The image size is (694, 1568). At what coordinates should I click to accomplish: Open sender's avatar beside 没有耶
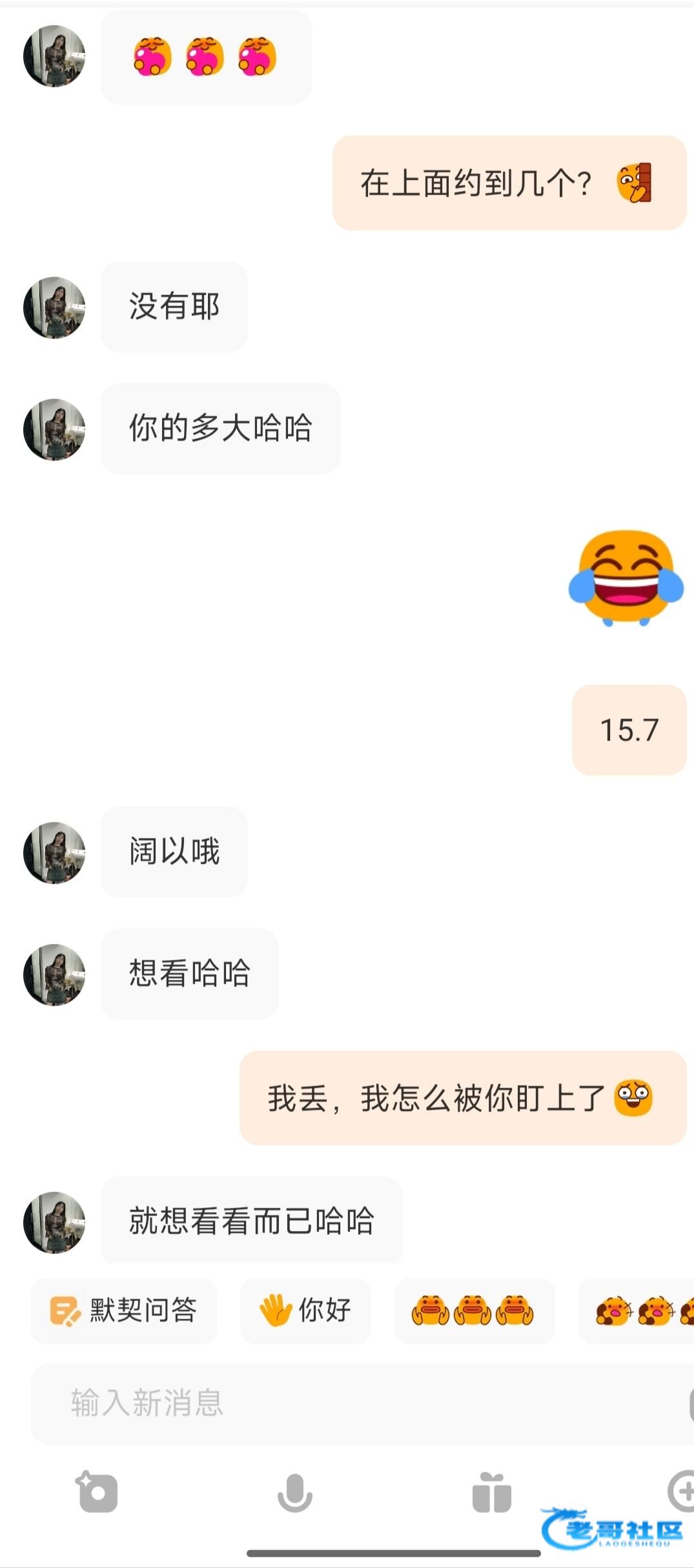coord(54,307)
